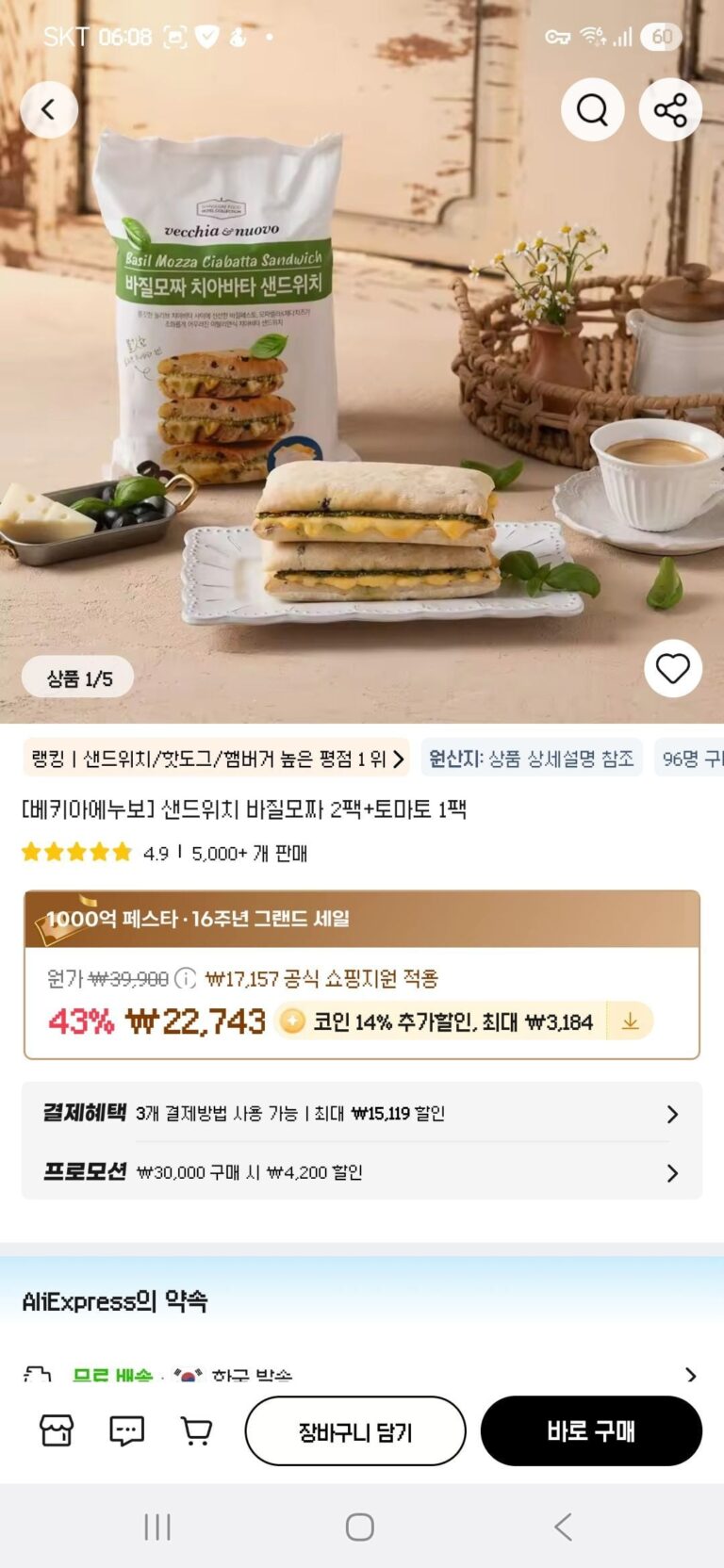Viewport: 724px width, 1568px height.
Task: Open the 랭킹 sandwich ranking chip
Action: tap(217, 759)
